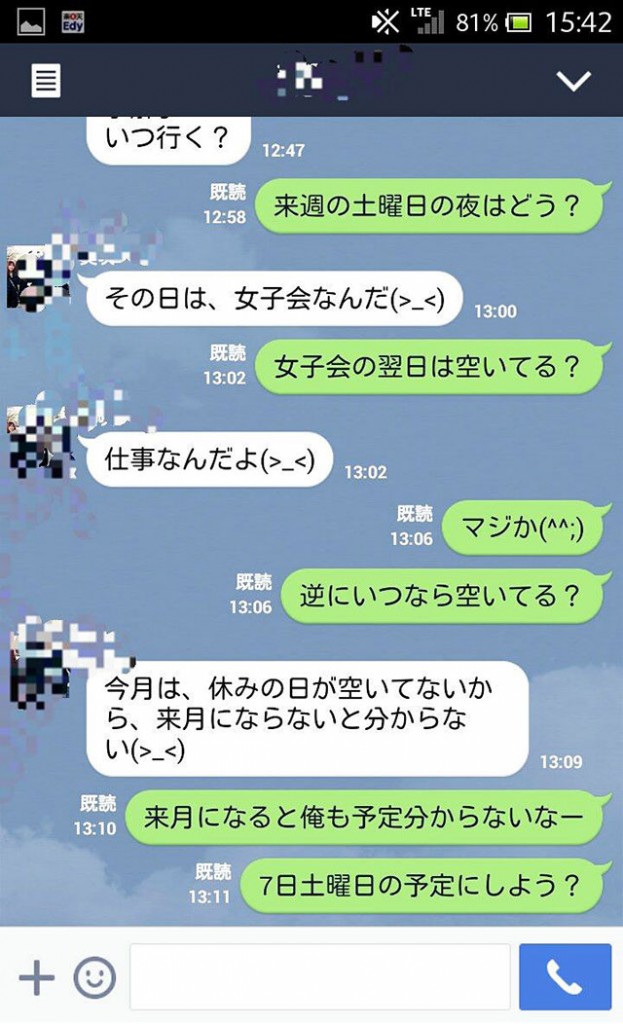Start a voice call with the phone button

pyautogui.click(x=565, y=977)
